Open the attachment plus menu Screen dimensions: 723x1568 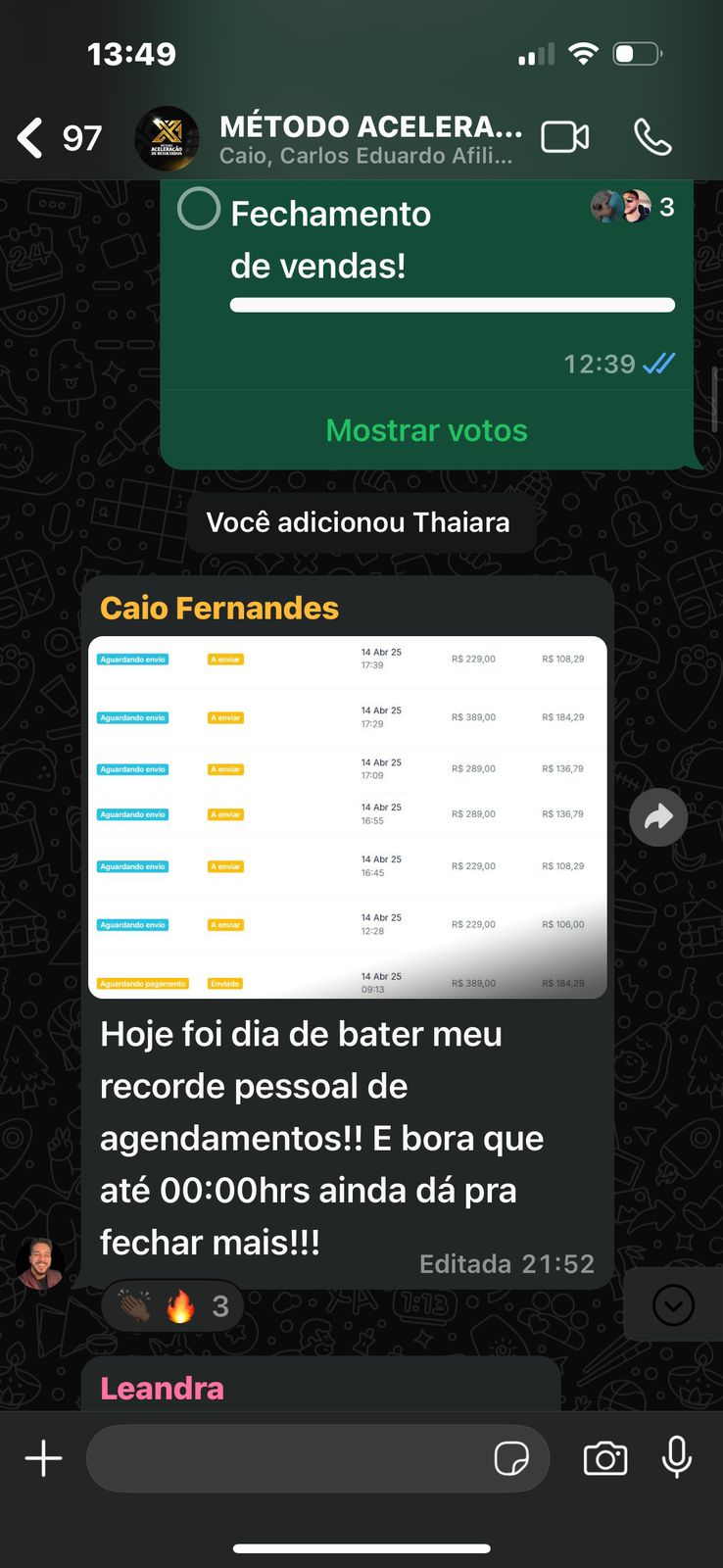tap(43, 1458)
